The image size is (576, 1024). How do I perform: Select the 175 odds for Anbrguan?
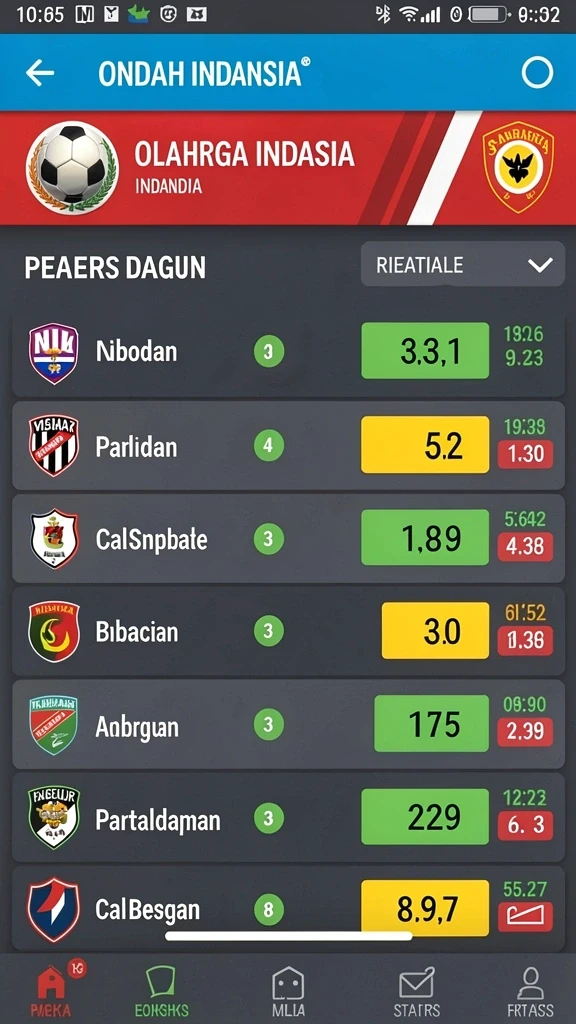432,724
